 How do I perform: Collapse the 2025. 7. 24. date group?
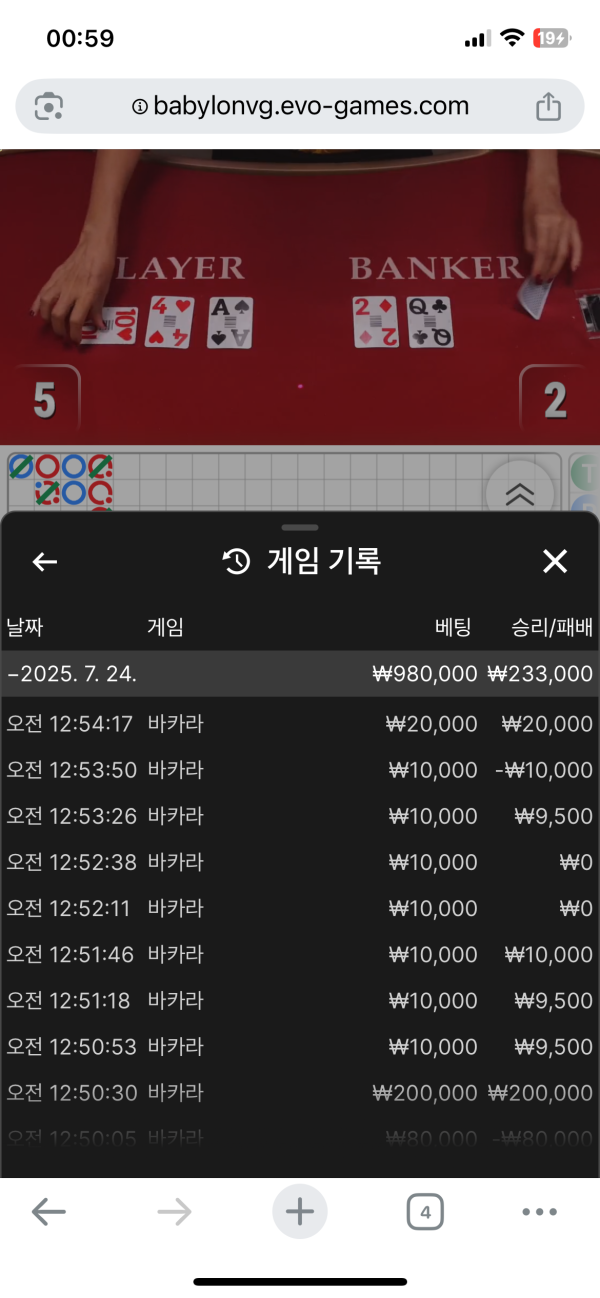[x=300, y=674]
